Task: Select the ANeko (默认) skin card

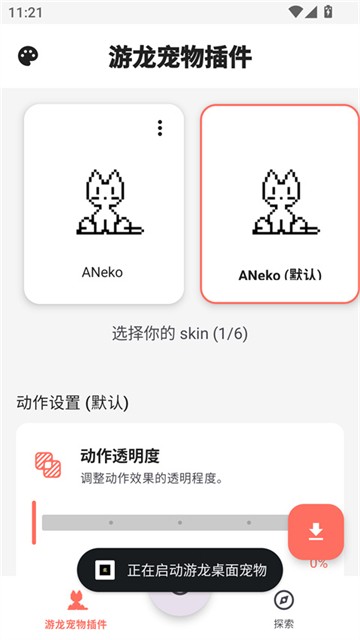Action: click(x=280, y=204)
